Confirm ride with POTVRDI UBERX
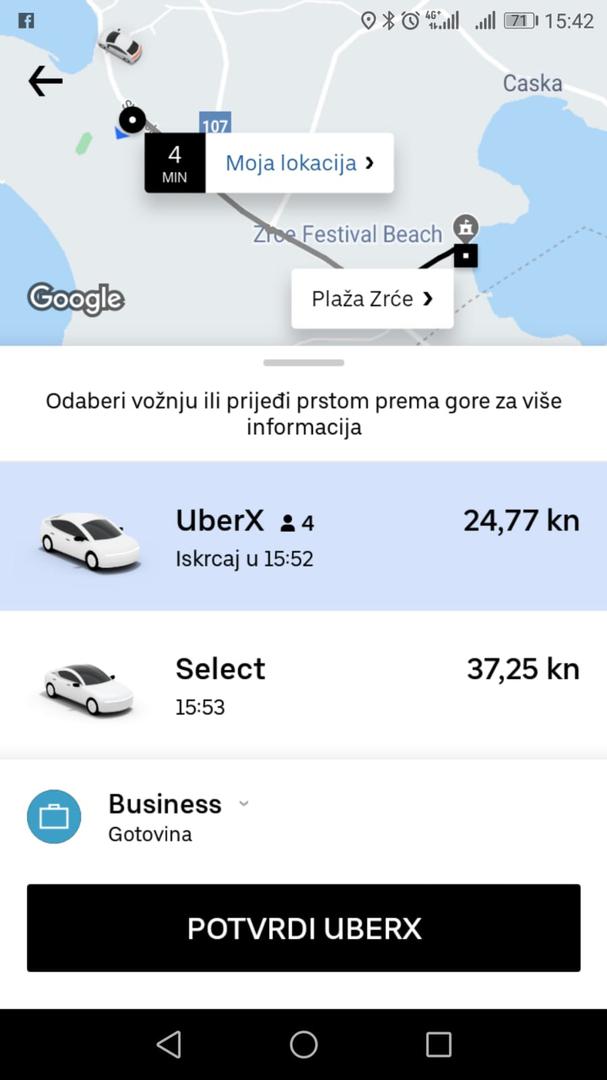Viewport: 607px width, 1080px height. [303, 928]
